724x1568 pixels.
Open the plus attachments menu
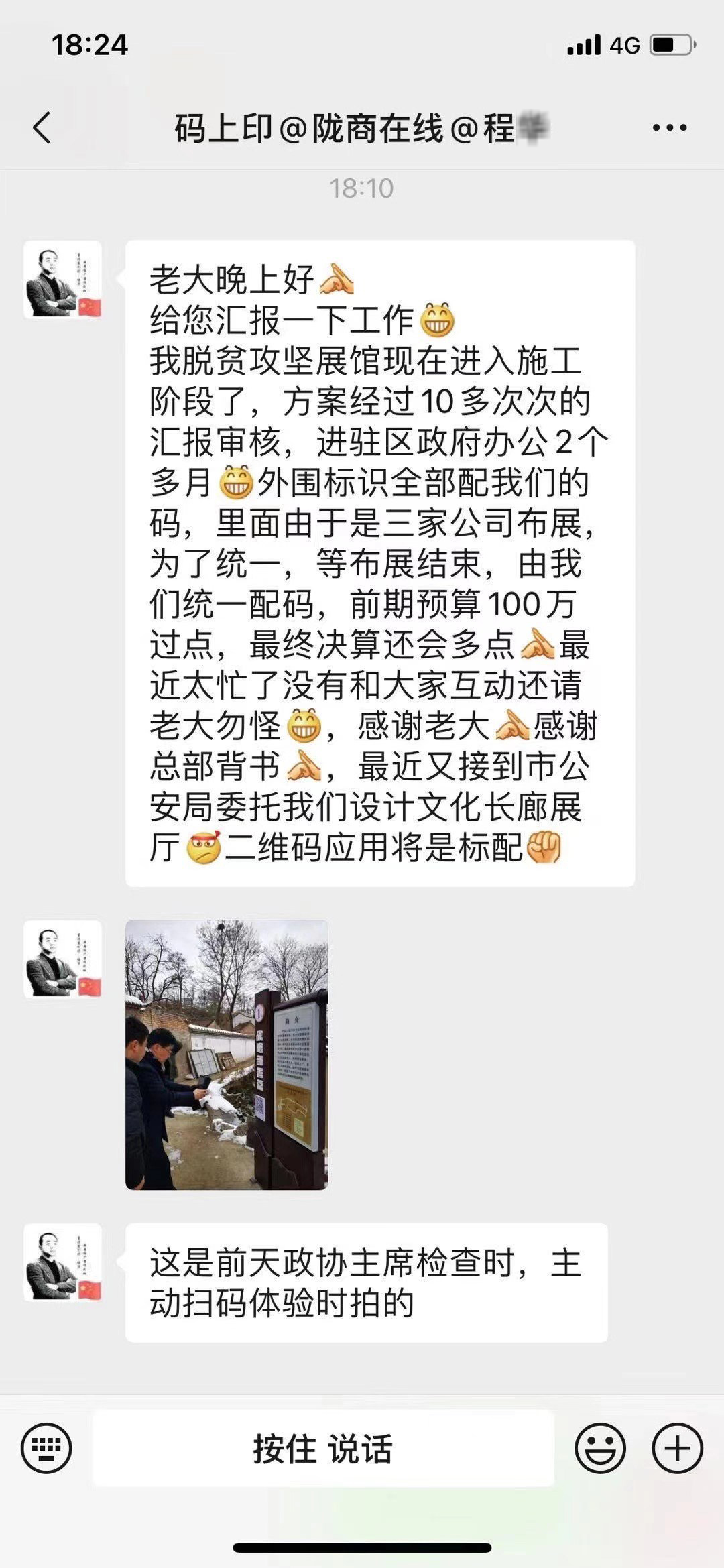coord(676,1449)
